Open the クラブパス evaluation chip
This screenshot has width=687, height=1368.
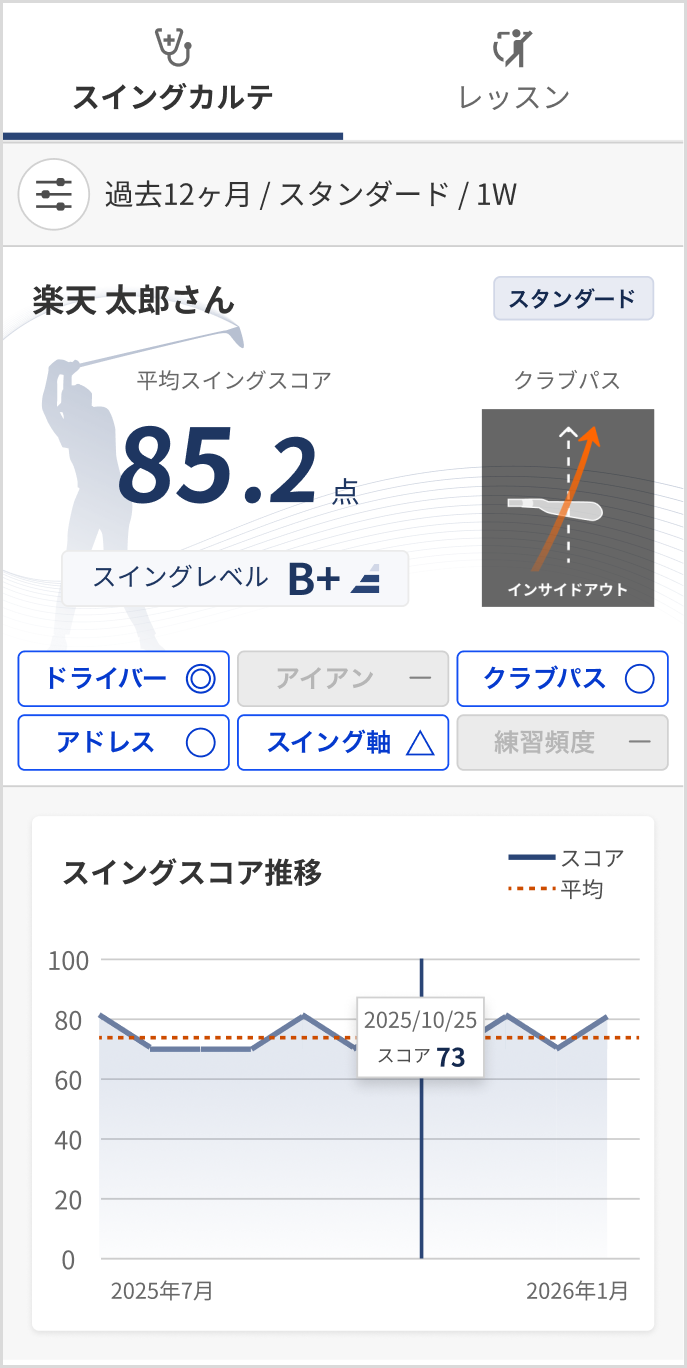point(562,679)
